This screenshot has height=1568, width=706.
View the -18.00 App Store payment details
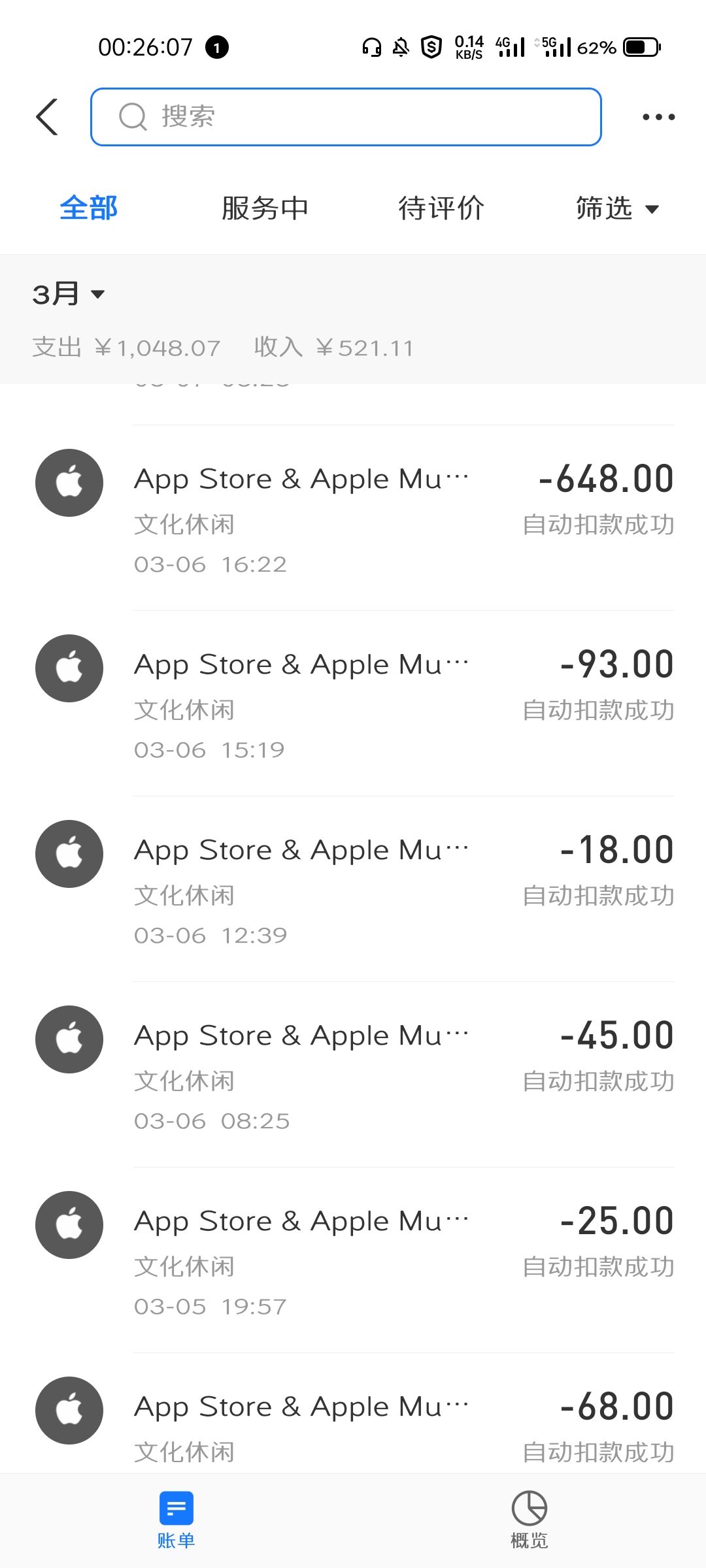[x=353, y=889]
